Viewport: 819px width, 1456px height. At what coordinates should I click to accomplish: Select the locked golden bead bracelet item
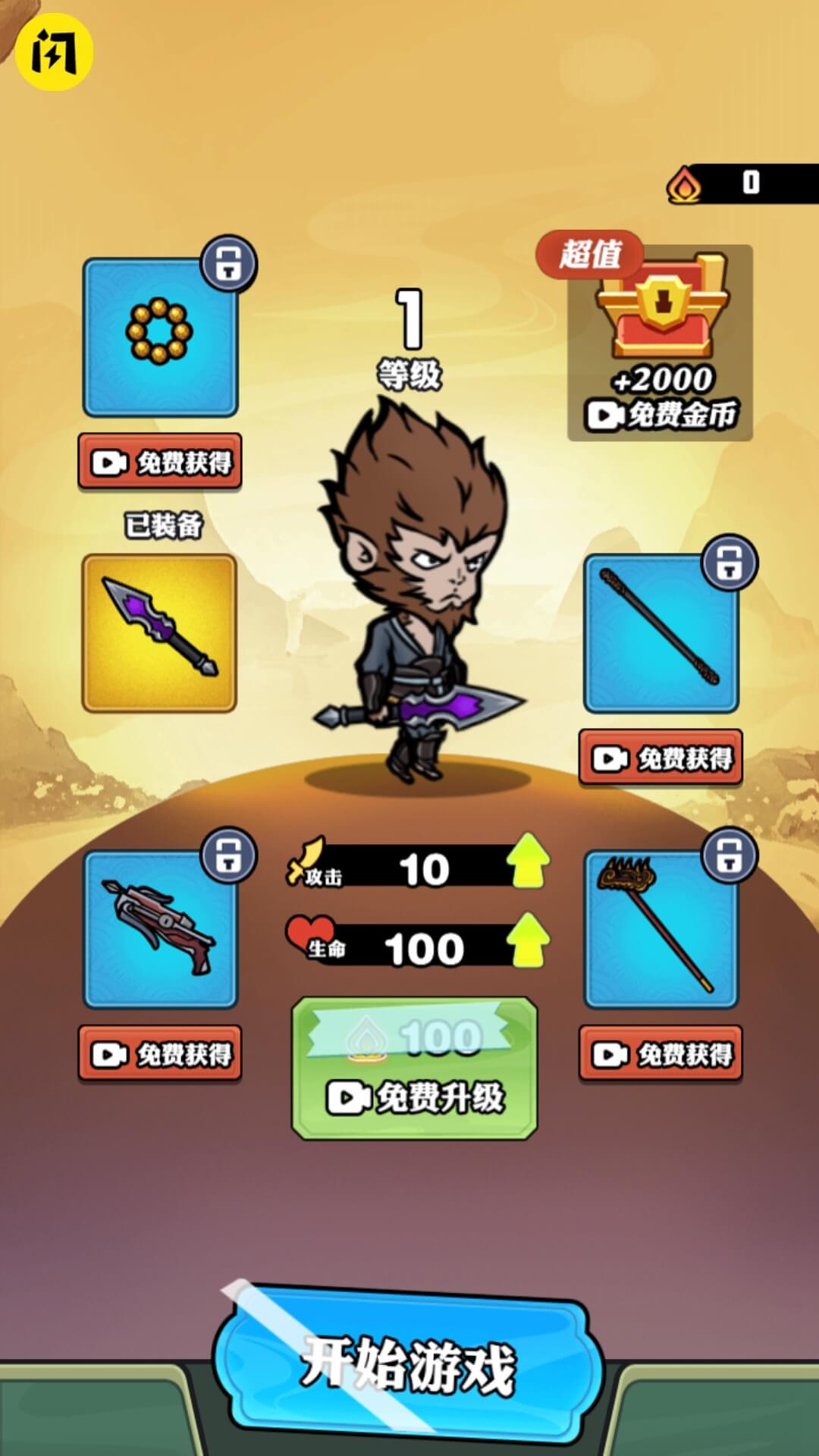(x=160, y=337)
